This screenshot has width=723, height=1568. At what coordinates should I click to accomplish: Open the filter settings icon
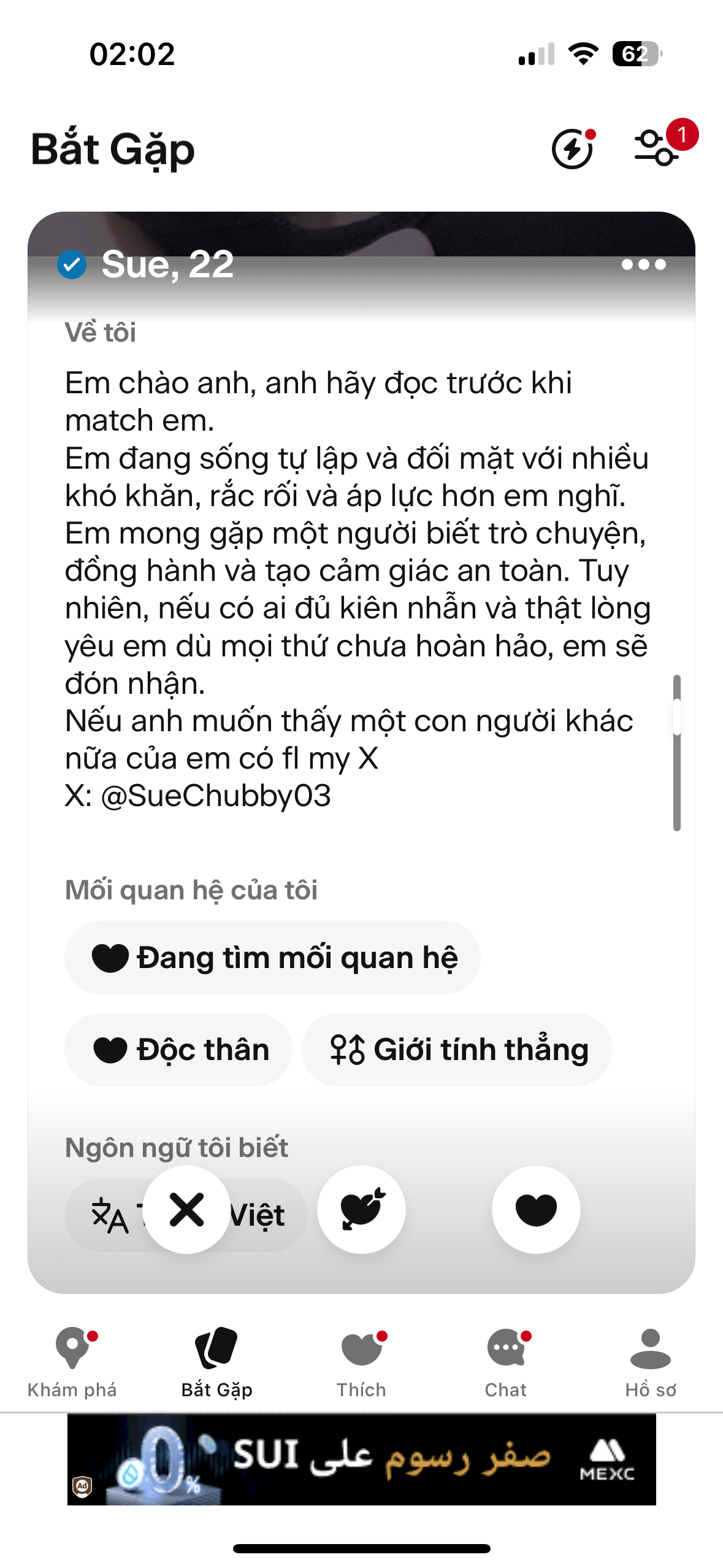[x=657, y=148]
